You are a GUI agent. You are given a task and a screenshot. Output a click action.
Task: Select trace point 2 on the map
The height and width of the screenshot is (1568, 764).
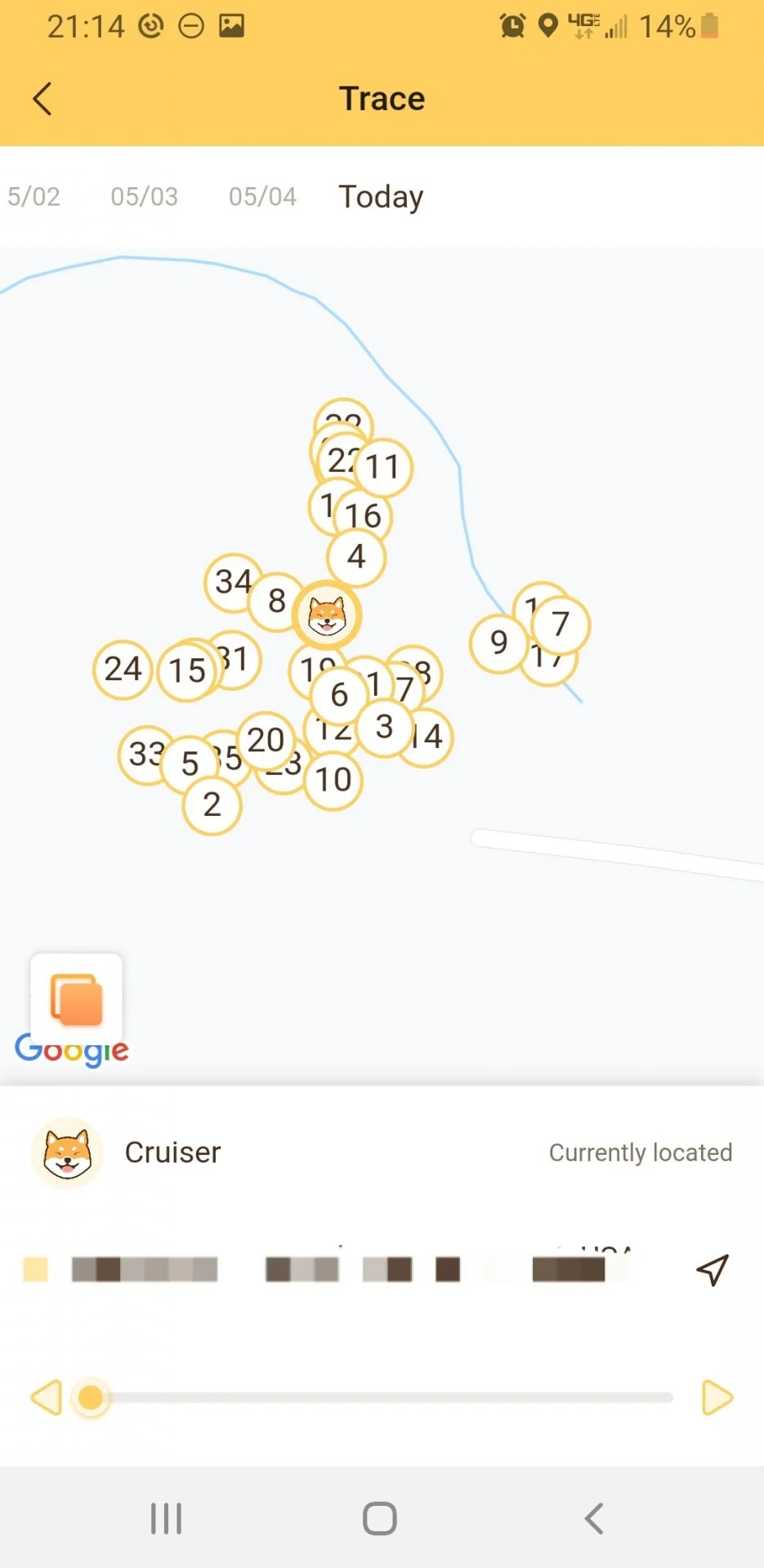tap(212, 805)
